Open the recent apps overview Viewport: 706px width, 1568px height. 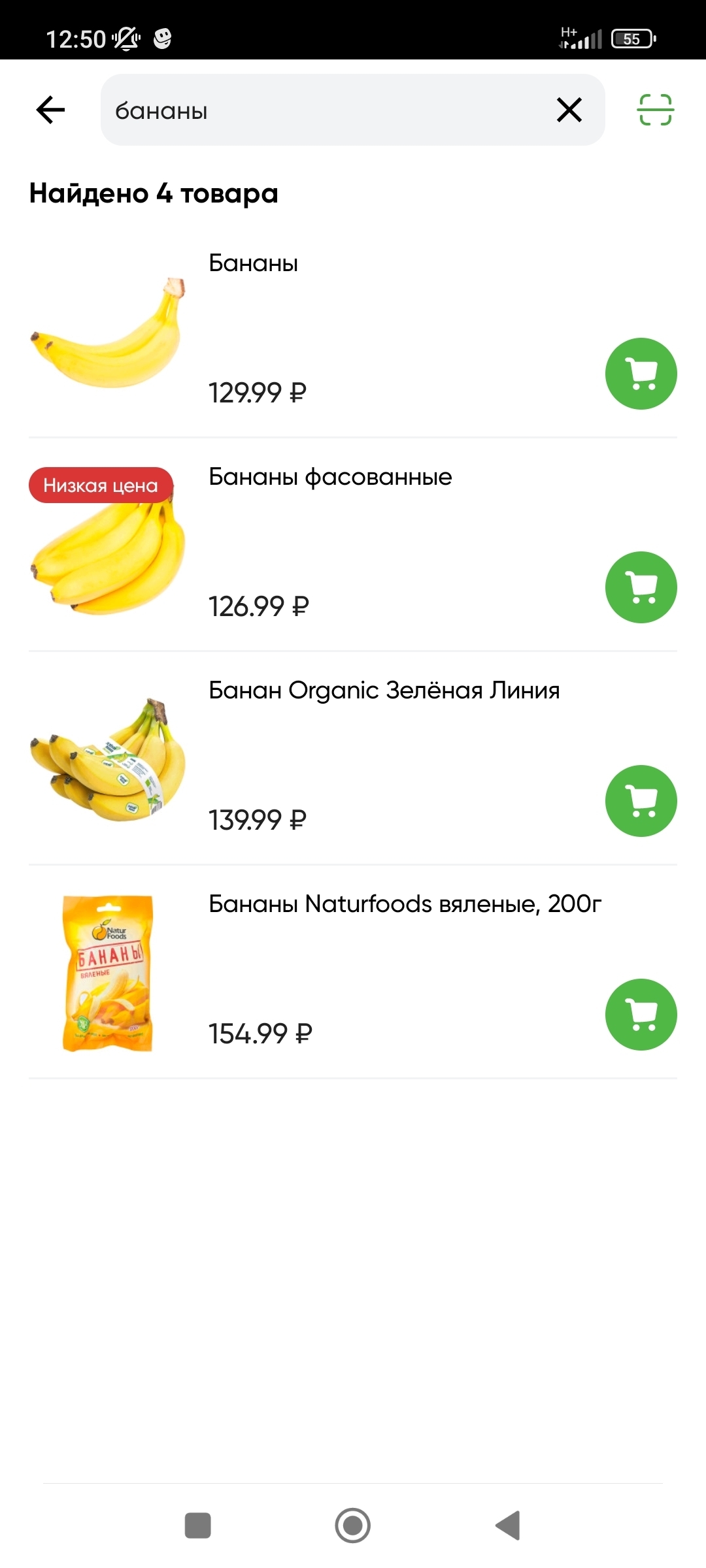coord(198,1526)
